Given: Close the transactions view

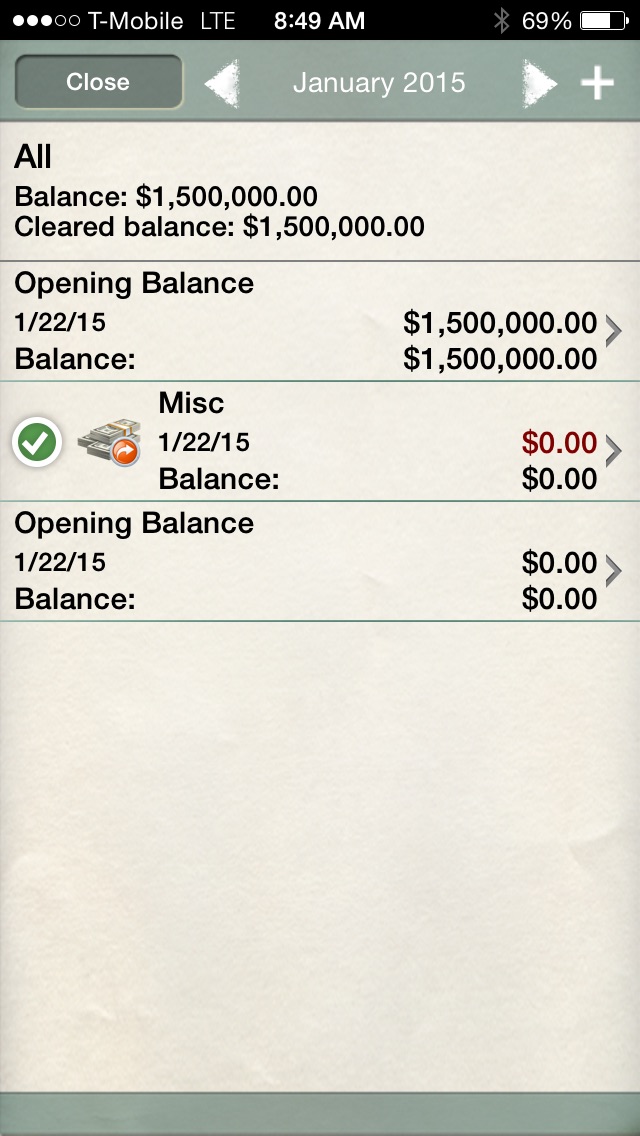Looking at the screenshot, I should pyautogui.click(x=98, y=82).
